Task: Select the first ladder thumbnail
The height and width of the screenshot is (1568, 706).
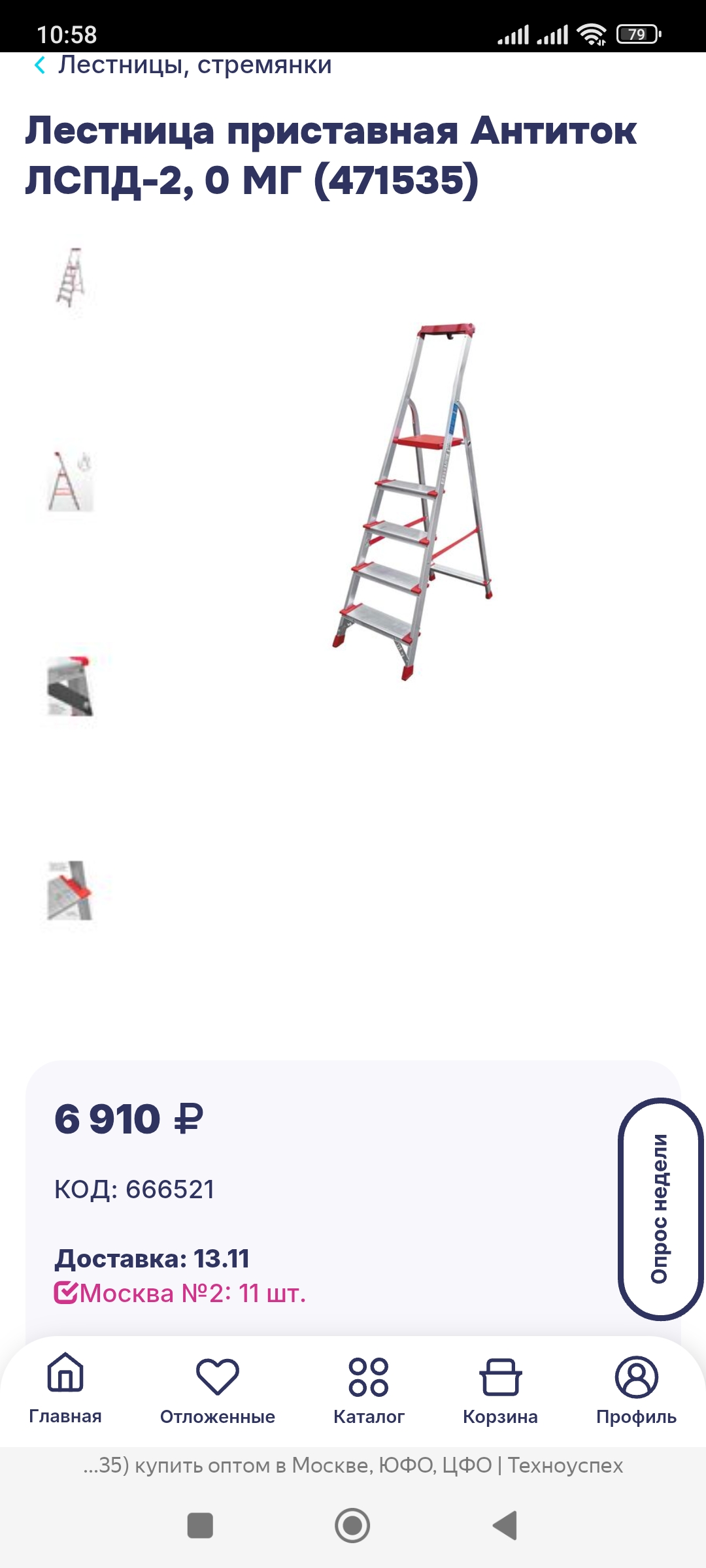Action: pos(71,278)
